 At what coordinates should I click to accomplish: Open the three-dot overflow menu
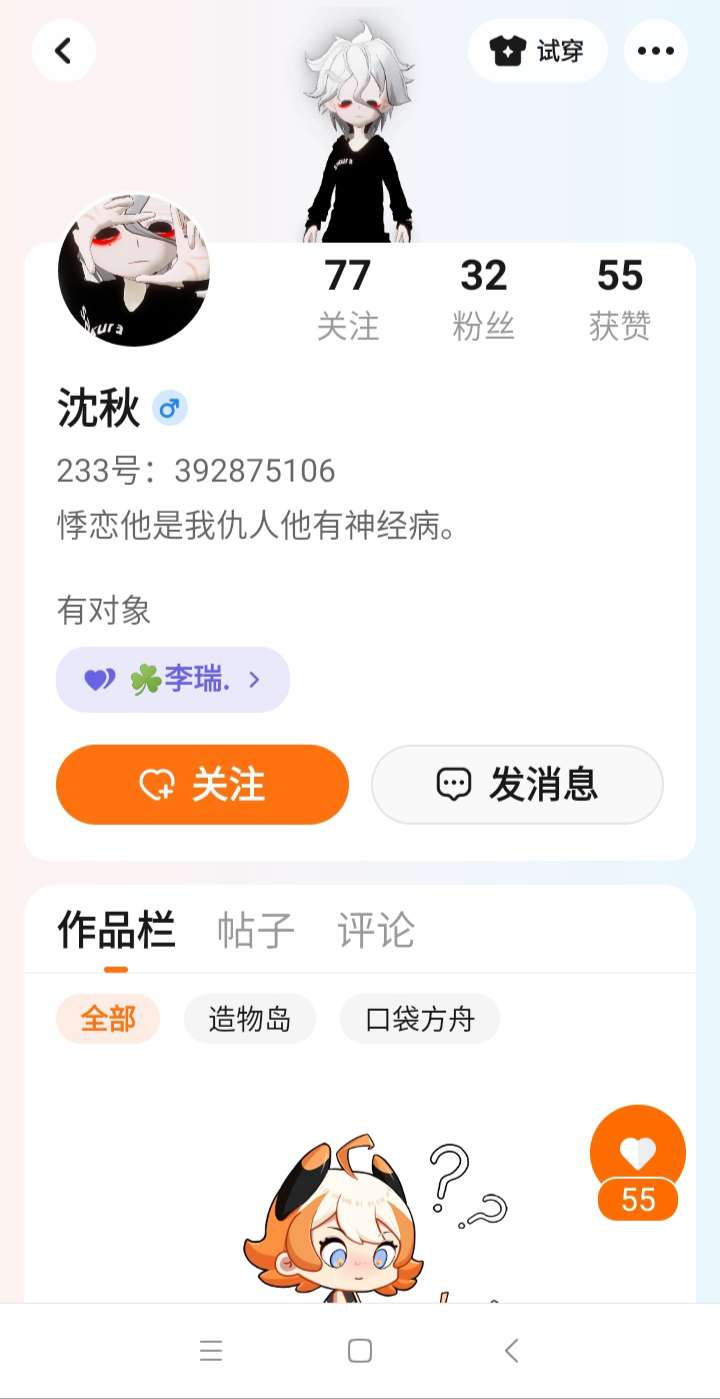656,51
